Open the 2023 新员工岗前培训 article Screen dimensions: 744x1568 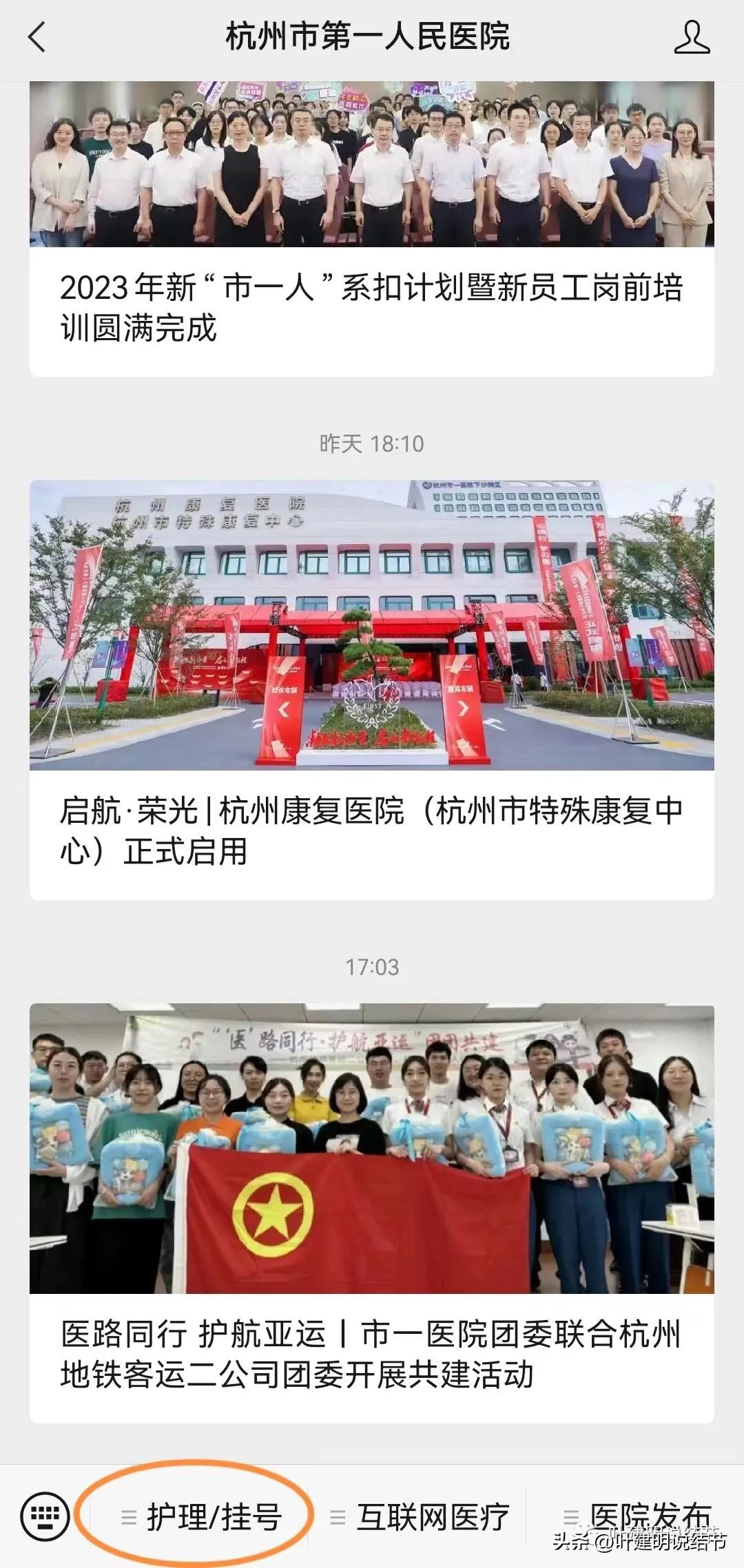click(372, 303)
